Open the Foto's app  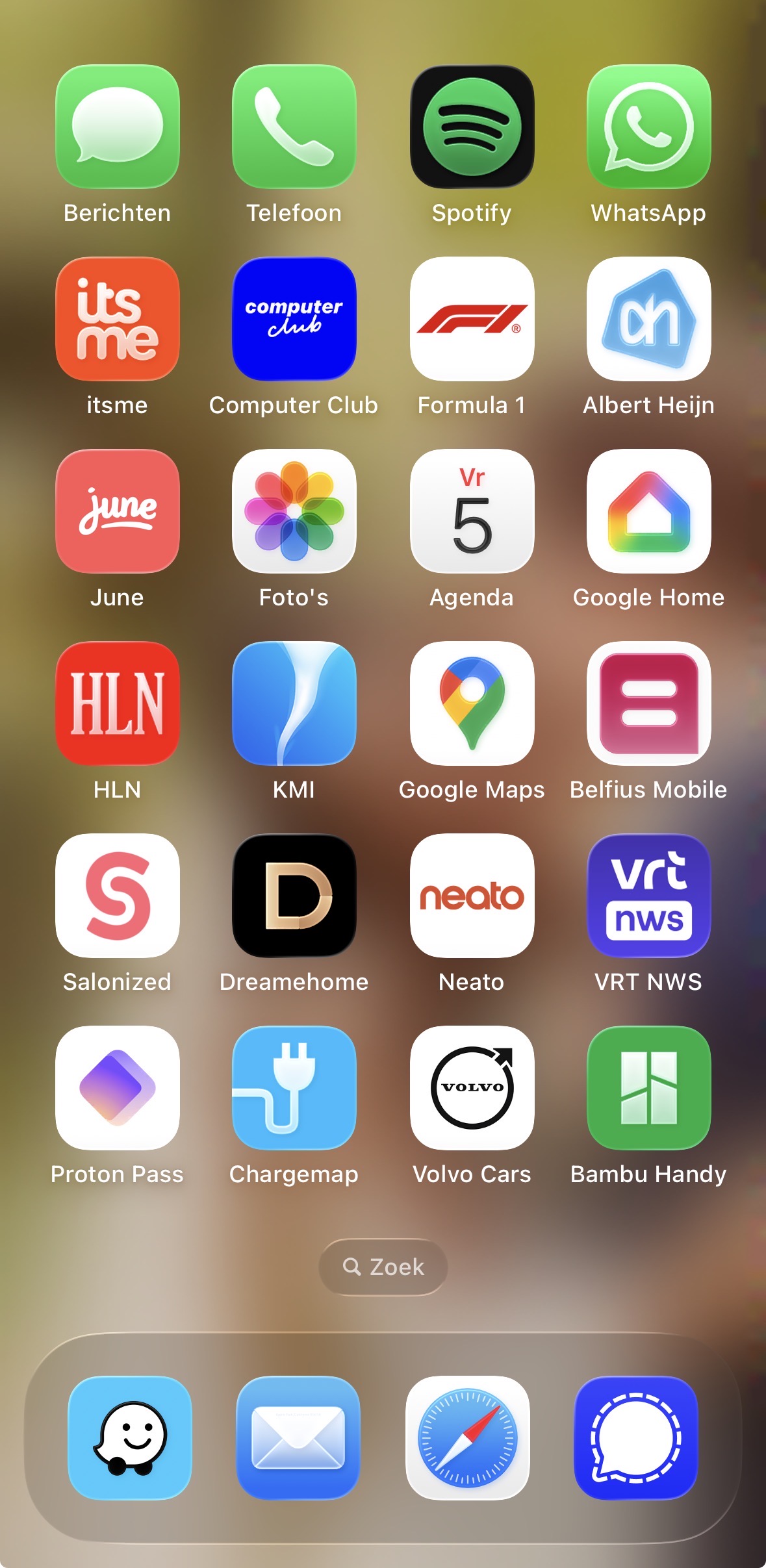tap(294, 511)
